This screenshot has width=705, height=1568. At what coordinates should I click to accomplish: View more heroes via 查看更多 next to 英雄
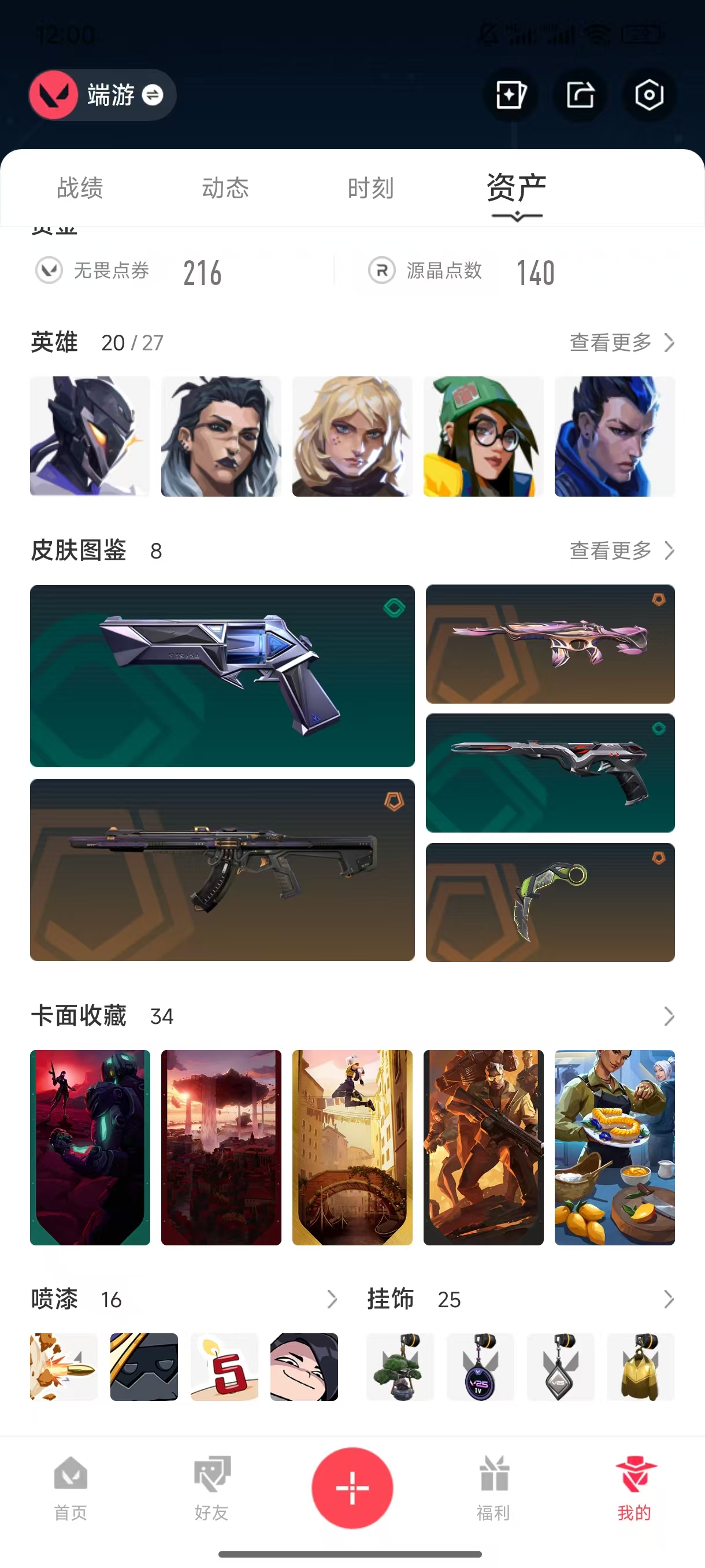point(622,343)
